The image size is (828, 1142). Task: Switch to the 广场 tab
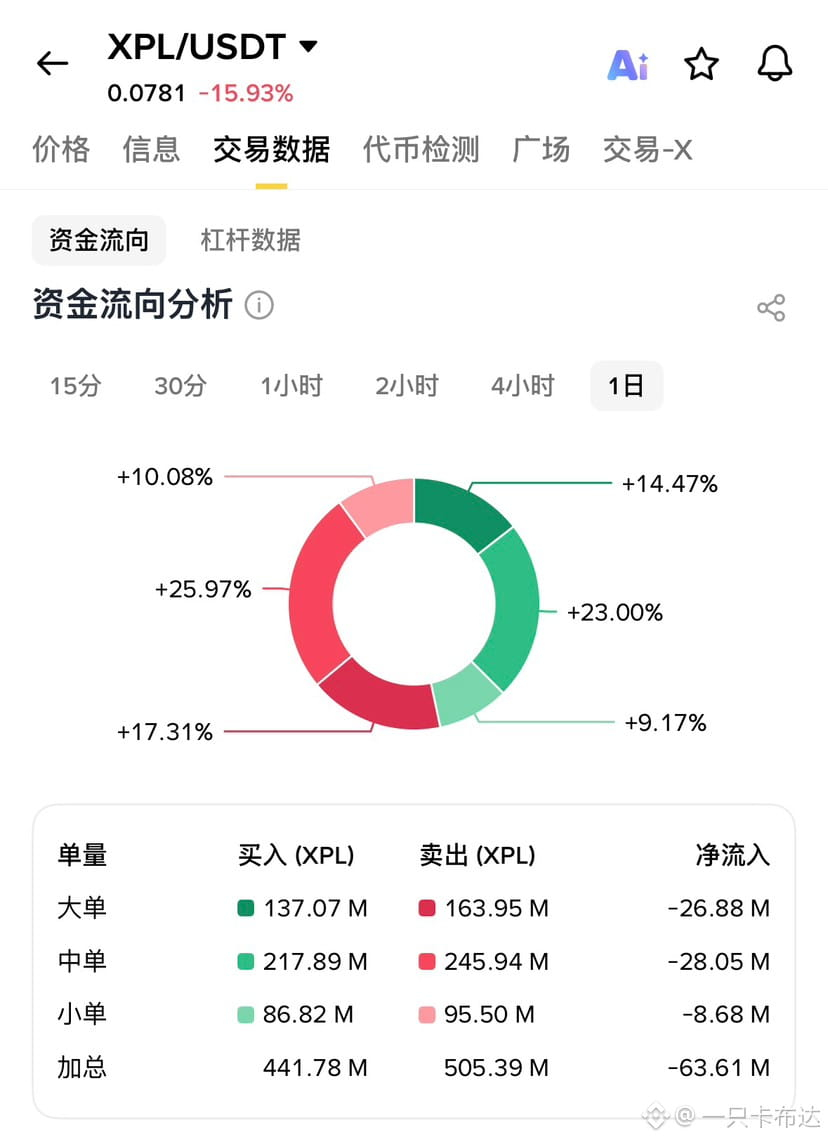coord(541,150)
